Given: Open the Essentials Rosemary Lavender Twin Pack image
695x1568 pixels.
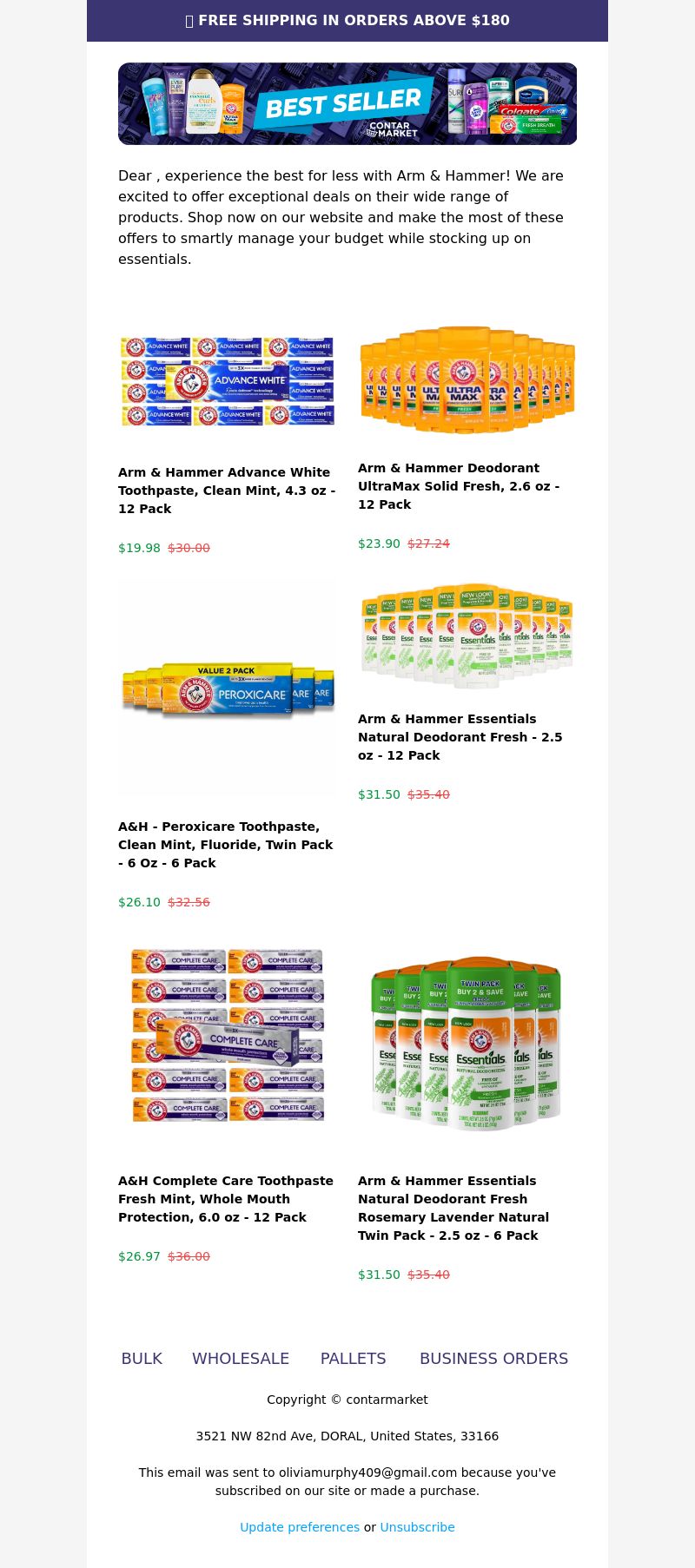Looking at the screenshot, I should point(467,1044).
